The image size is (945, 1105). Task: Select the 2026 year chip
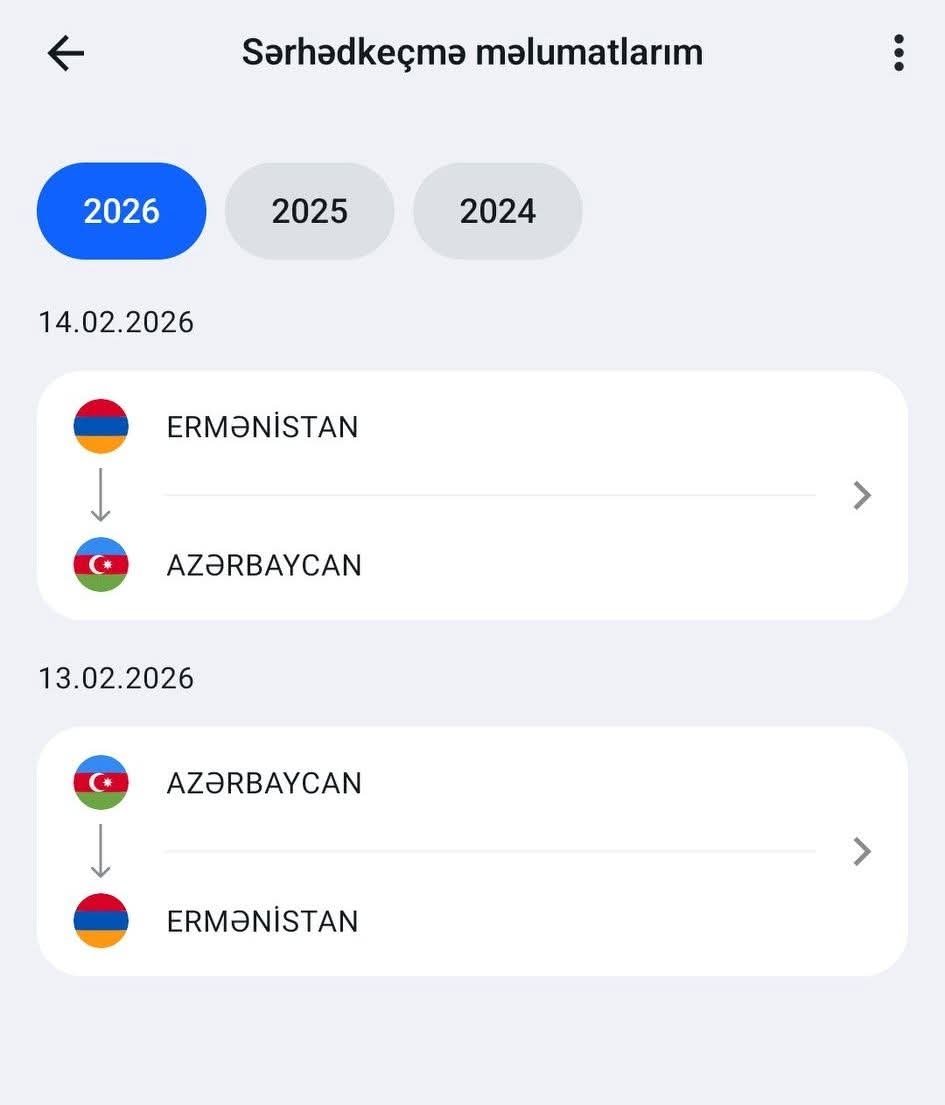pyautogui.click(x=121, y=211)
